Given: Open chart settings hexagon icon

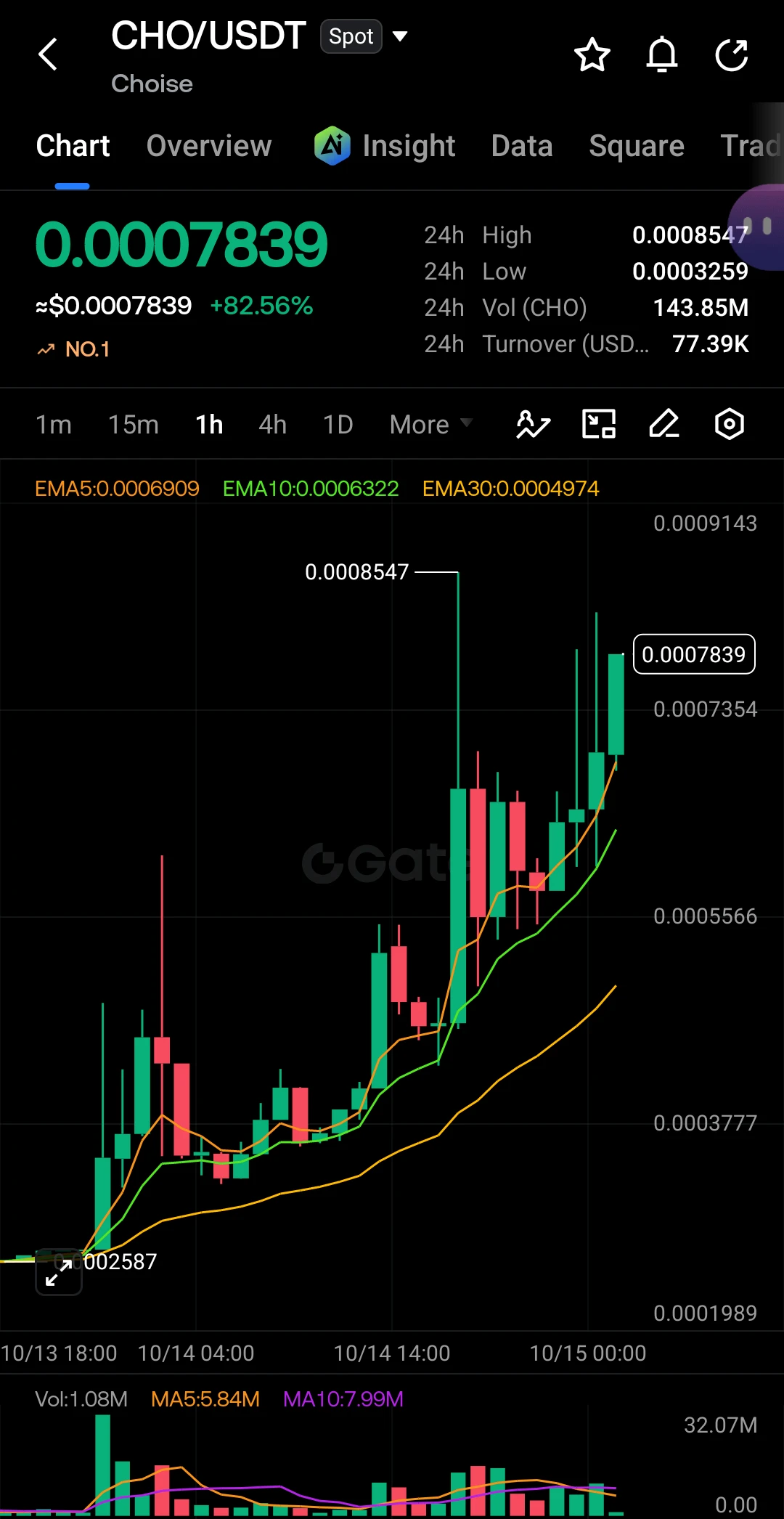Looking at the screenshot, I should (730, 424).
